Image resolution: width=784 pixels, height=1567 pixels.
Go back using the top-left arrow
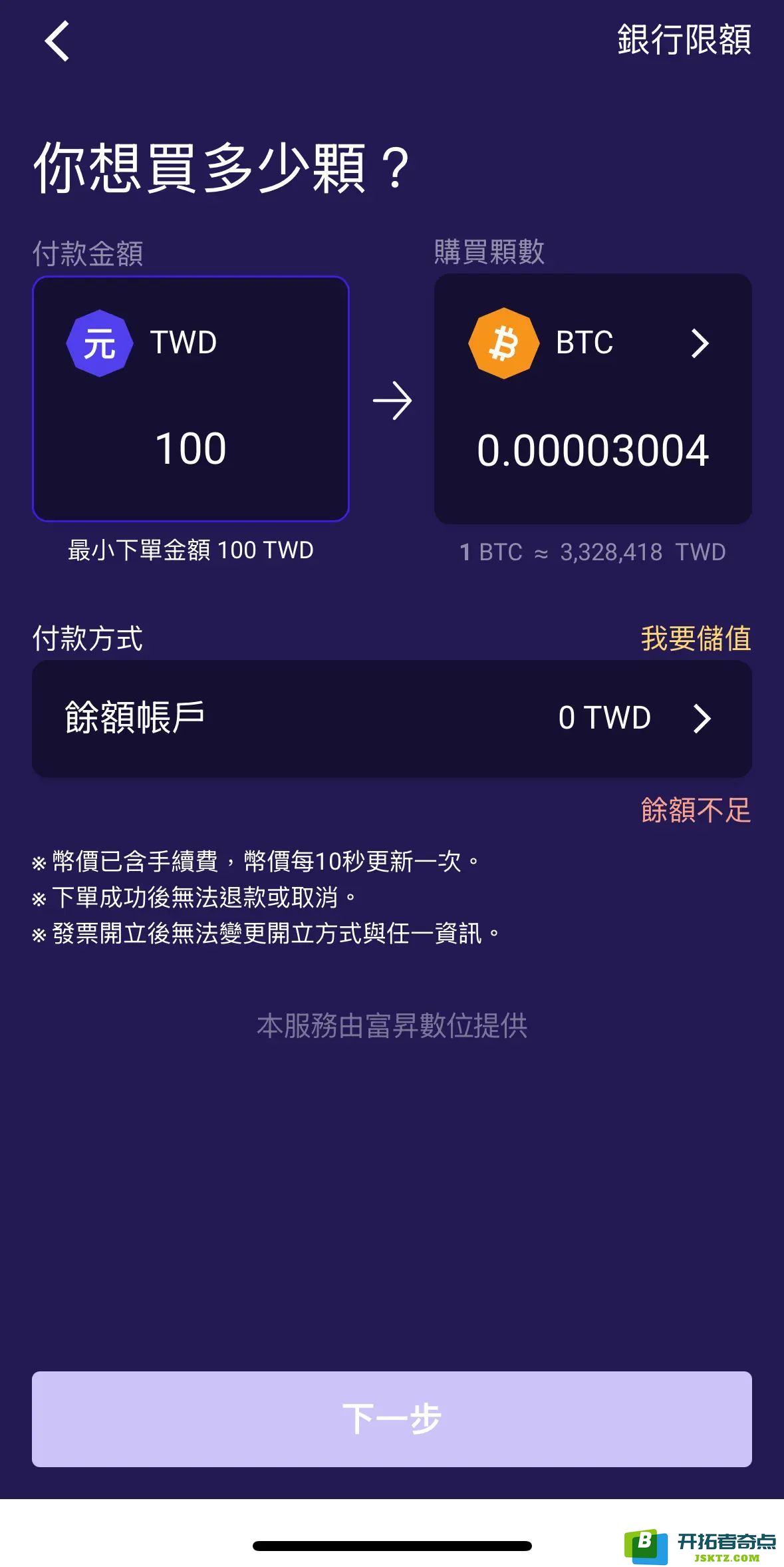tap(57, 41)
